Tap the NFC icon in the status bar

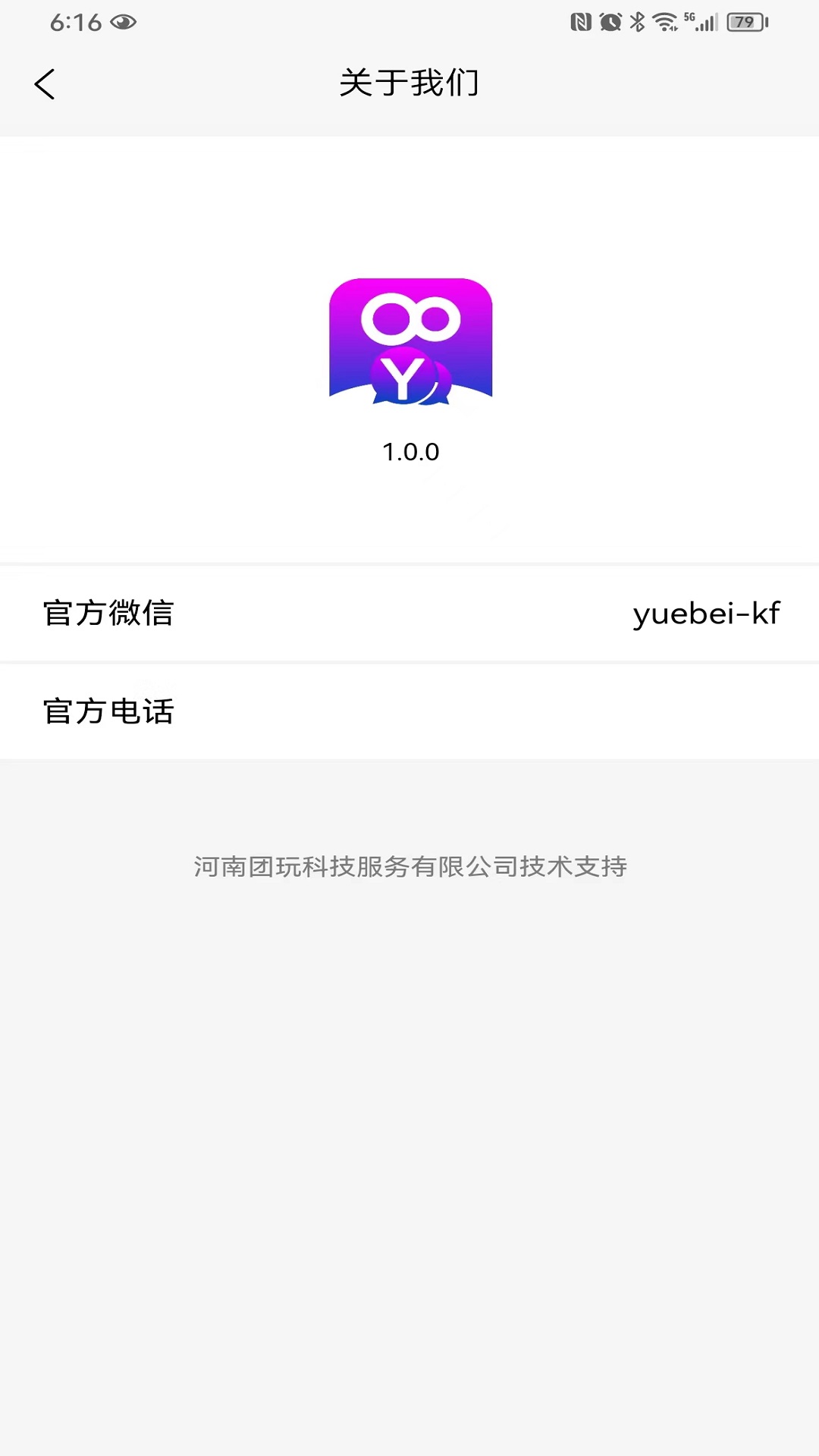point(582,23)
